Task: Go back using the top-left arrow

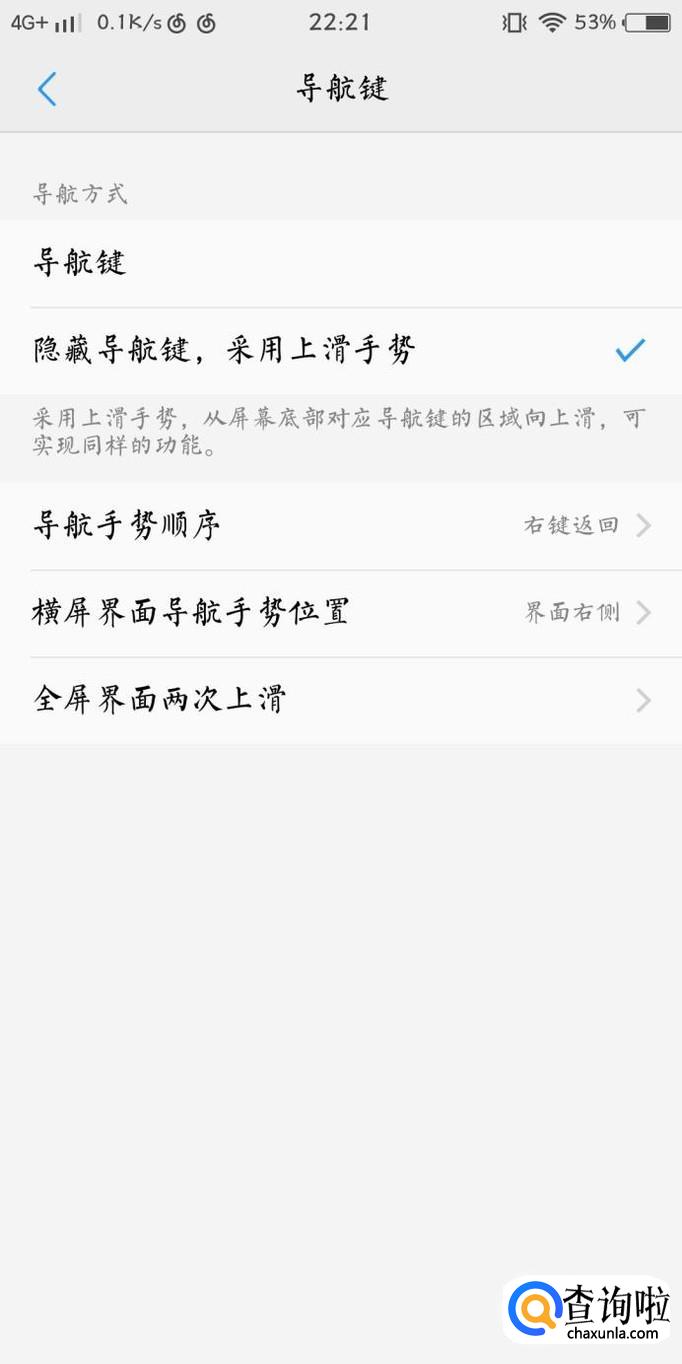Action: pyautogui.click(x=47, y=89)
